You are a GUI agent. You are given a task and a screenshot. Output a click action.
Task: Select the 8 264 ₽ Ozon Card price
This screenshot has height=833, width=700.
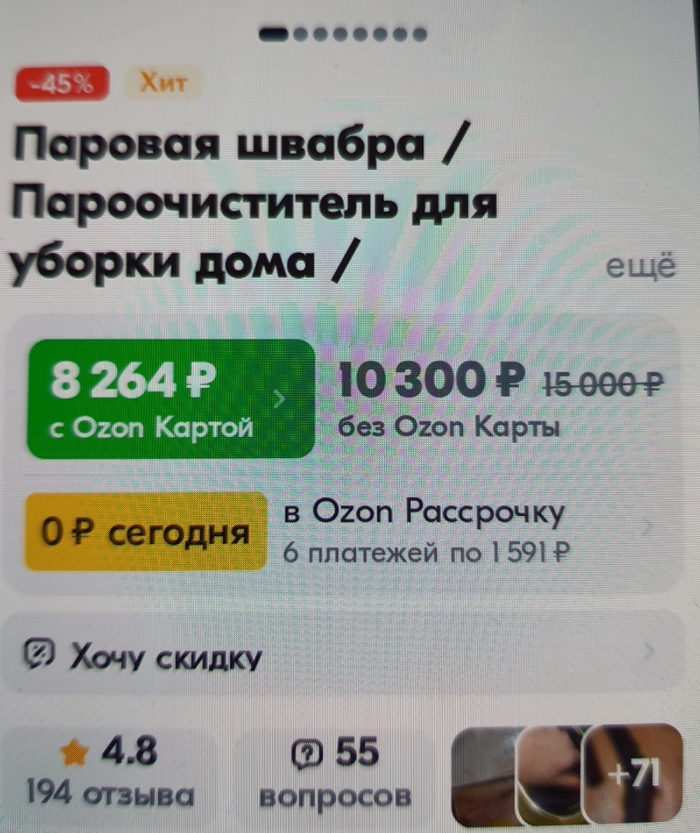coord(170,398)
